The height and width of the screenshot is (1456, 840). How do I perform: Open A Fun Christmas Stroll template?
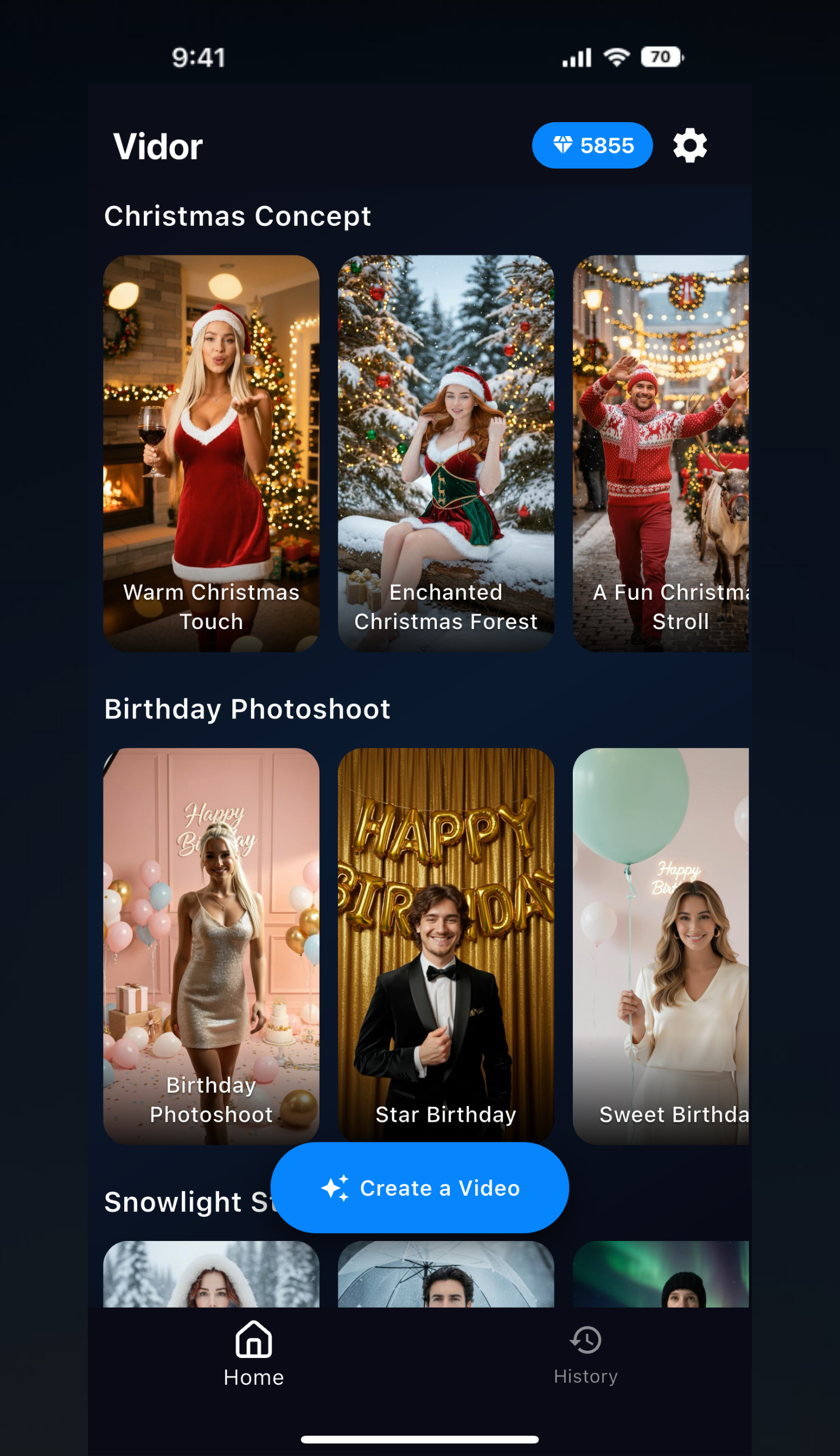coord(661,454)
